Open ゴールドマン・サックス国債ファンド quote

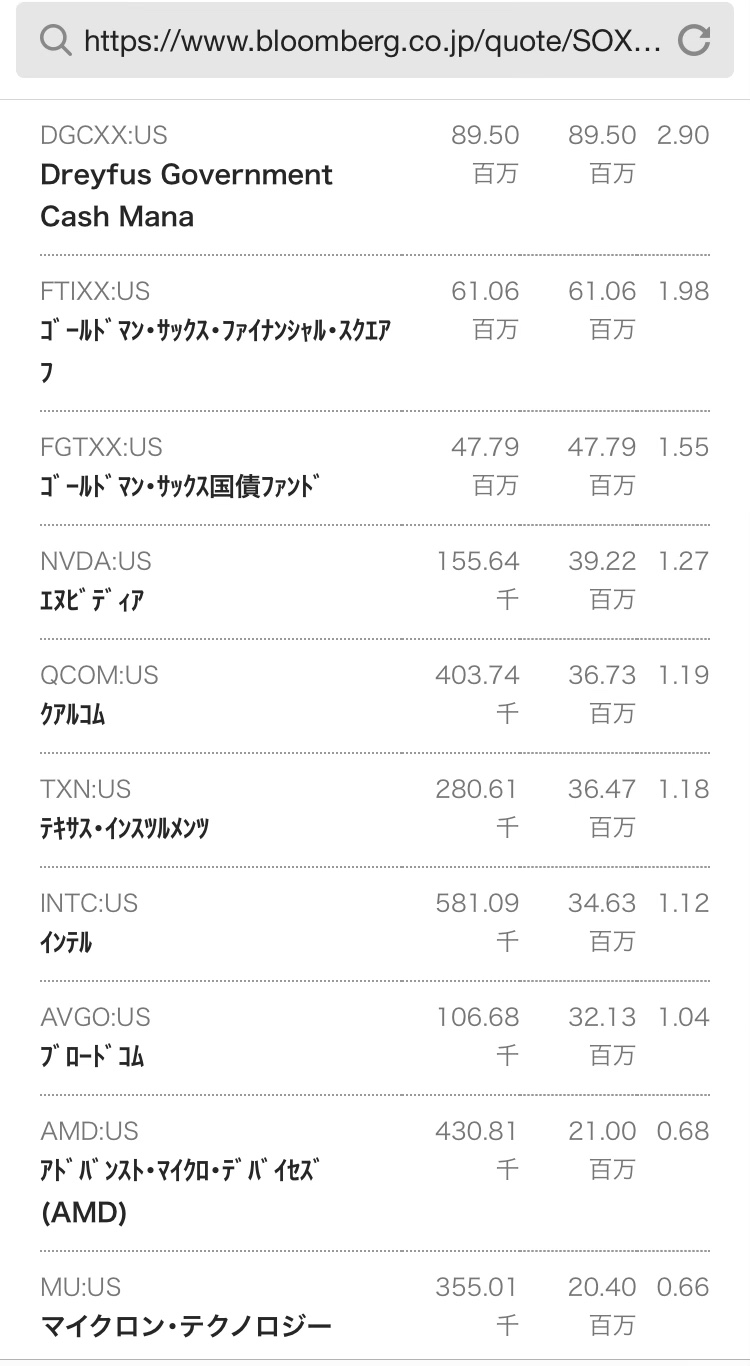coord(180,487)
